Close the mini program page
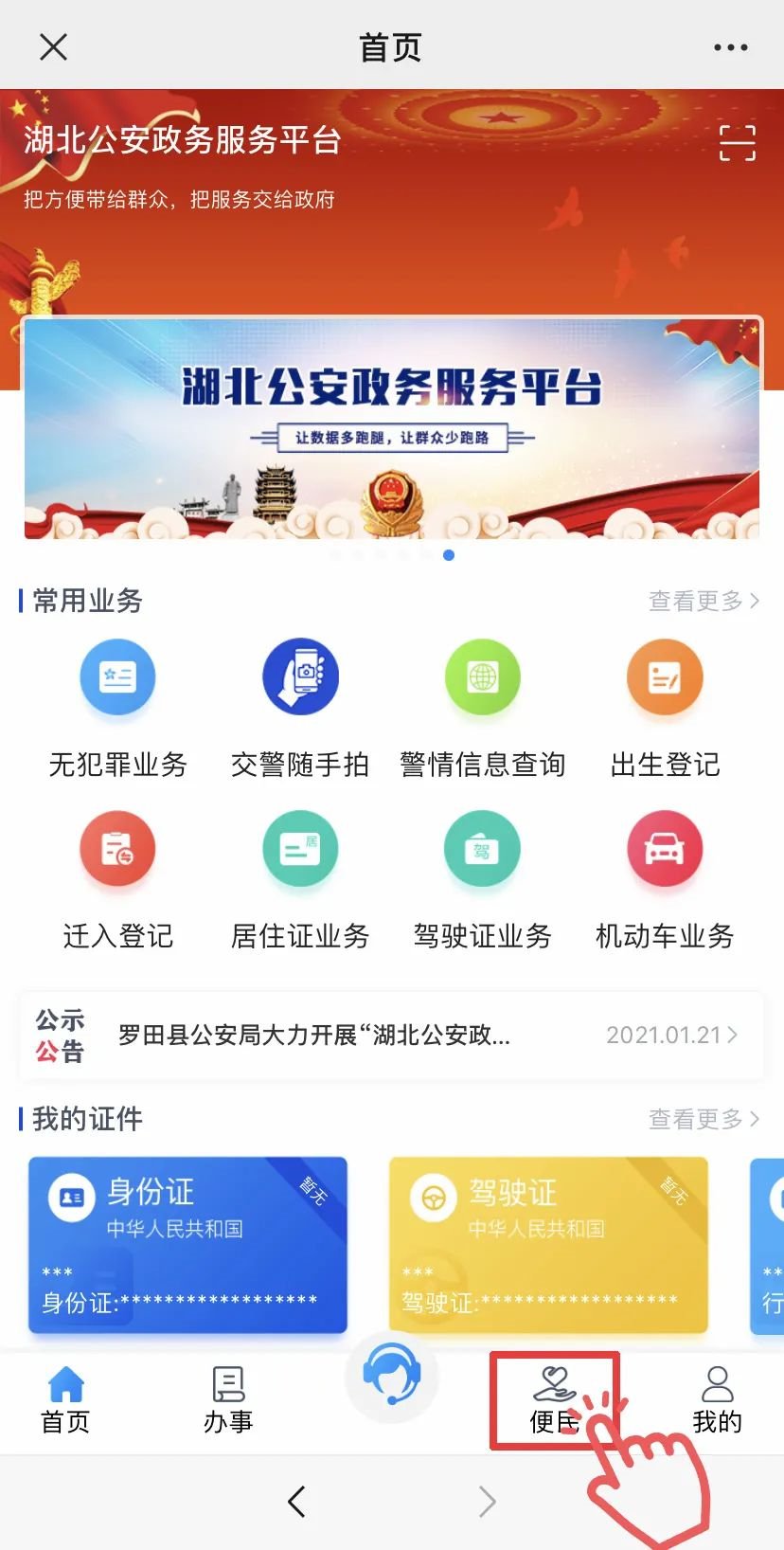 coord(54,46)
